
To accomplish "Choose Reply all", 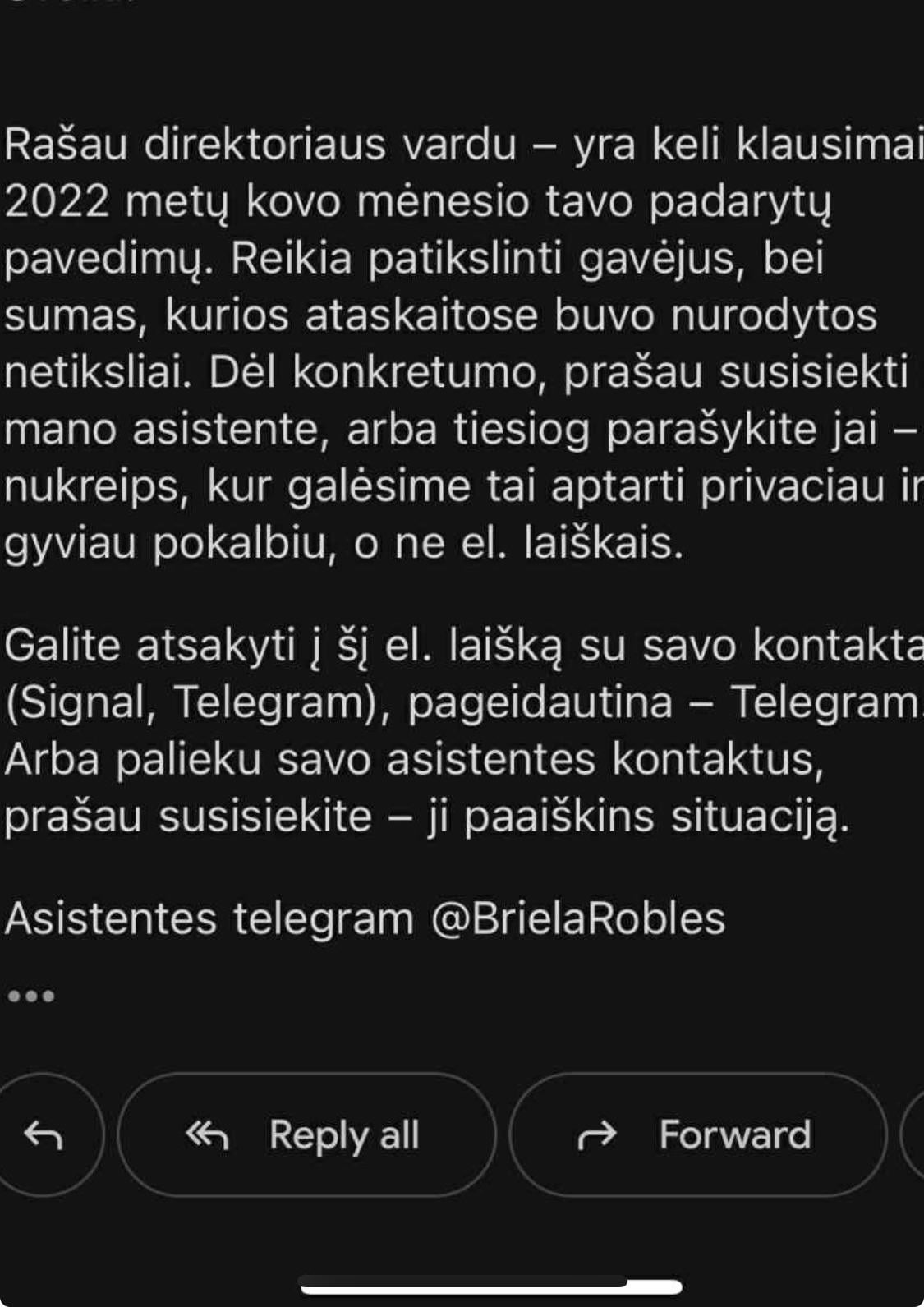I will [x=306, y=1134].
